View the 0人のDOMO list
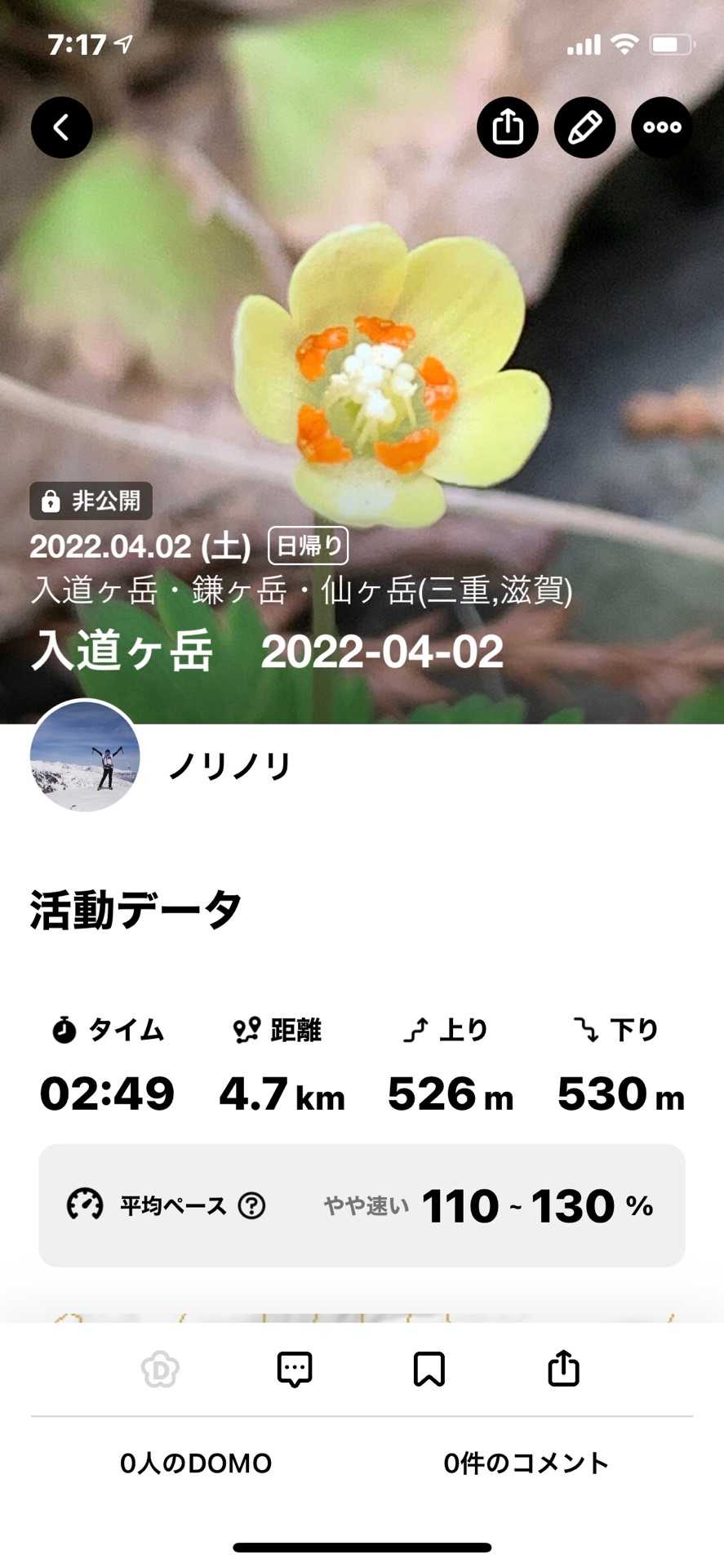 click(x=196, y=1463)
